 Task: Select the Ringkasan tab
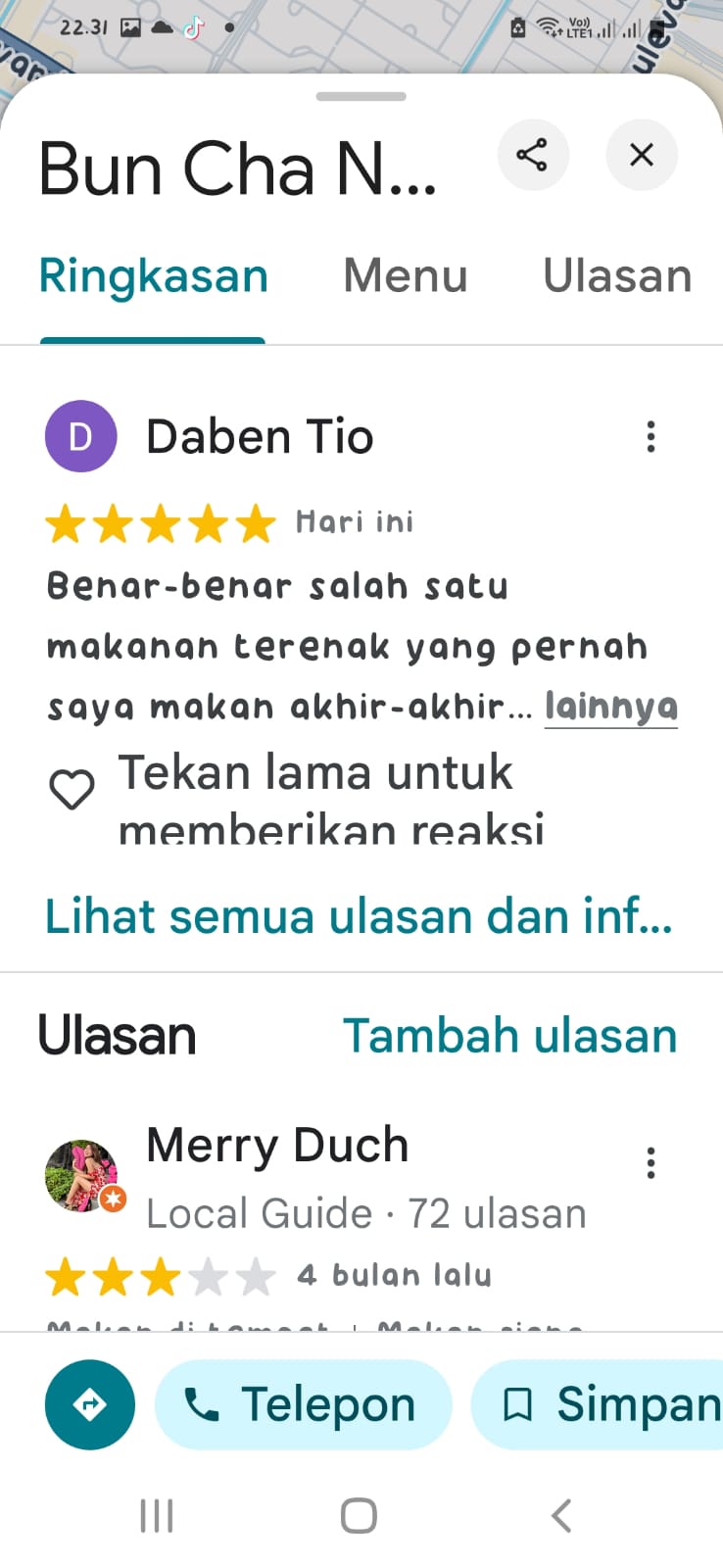pos(153,276)
